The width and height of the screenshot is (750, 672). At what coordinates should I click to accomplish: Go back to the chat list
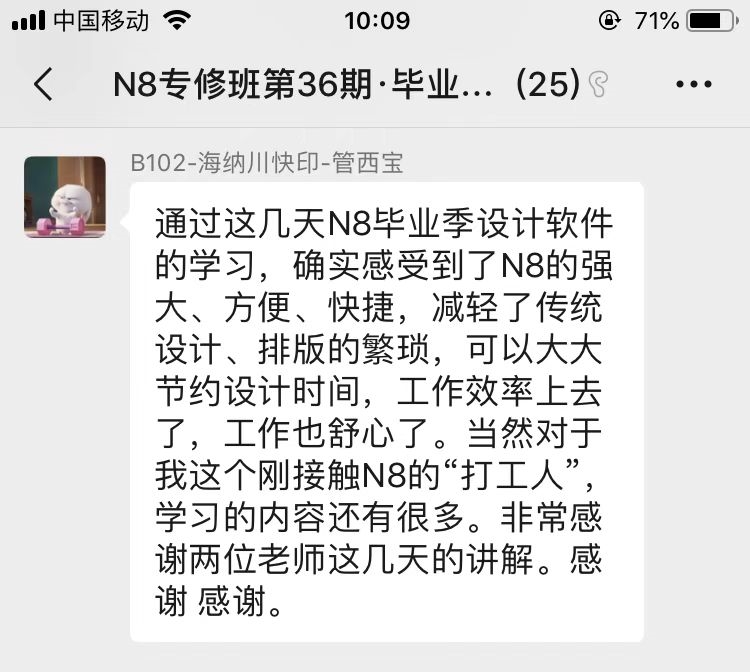pyautogui.click(x=43, y=85)
